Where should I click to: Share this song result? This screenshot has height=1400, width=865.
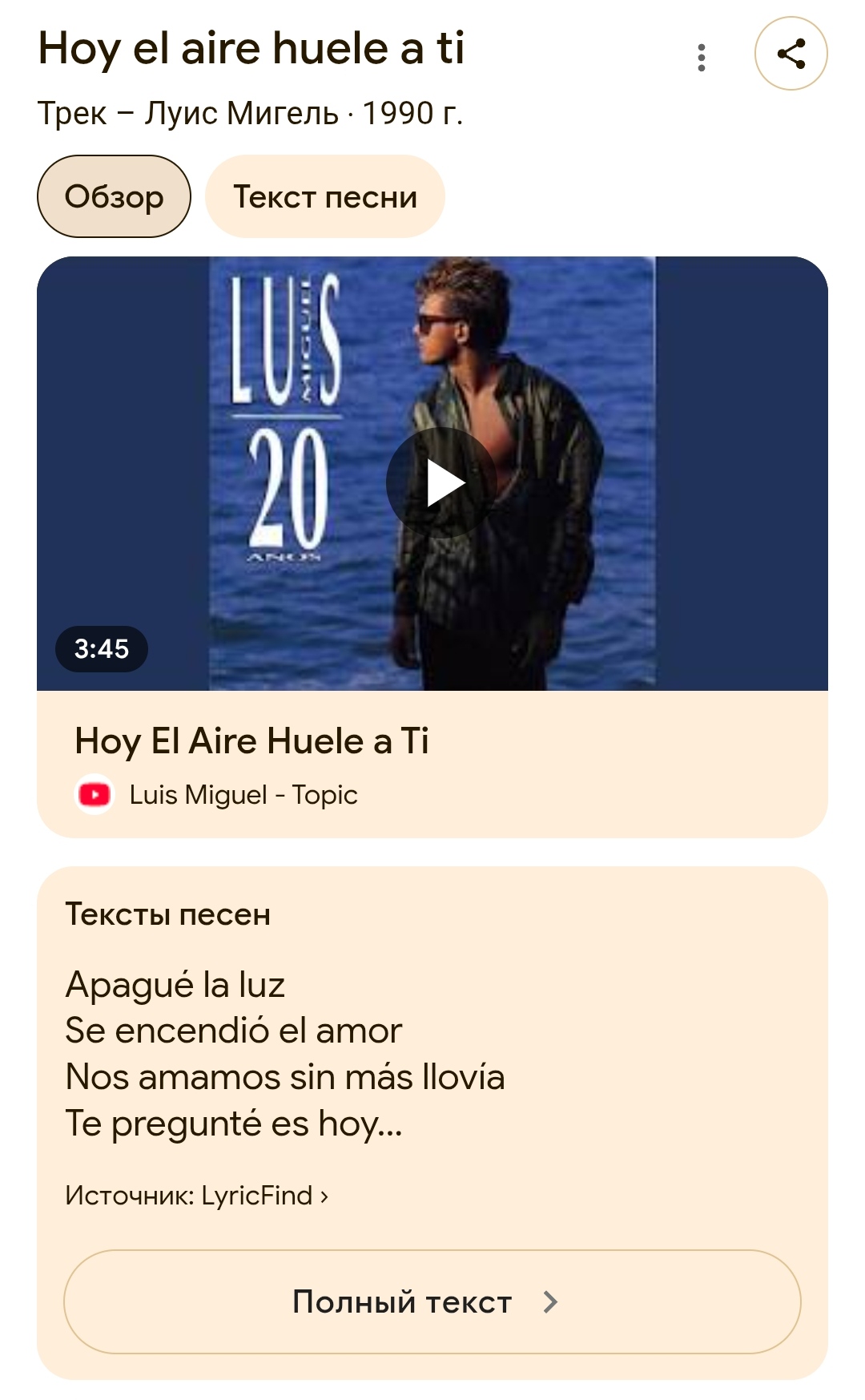pos(791,54)
